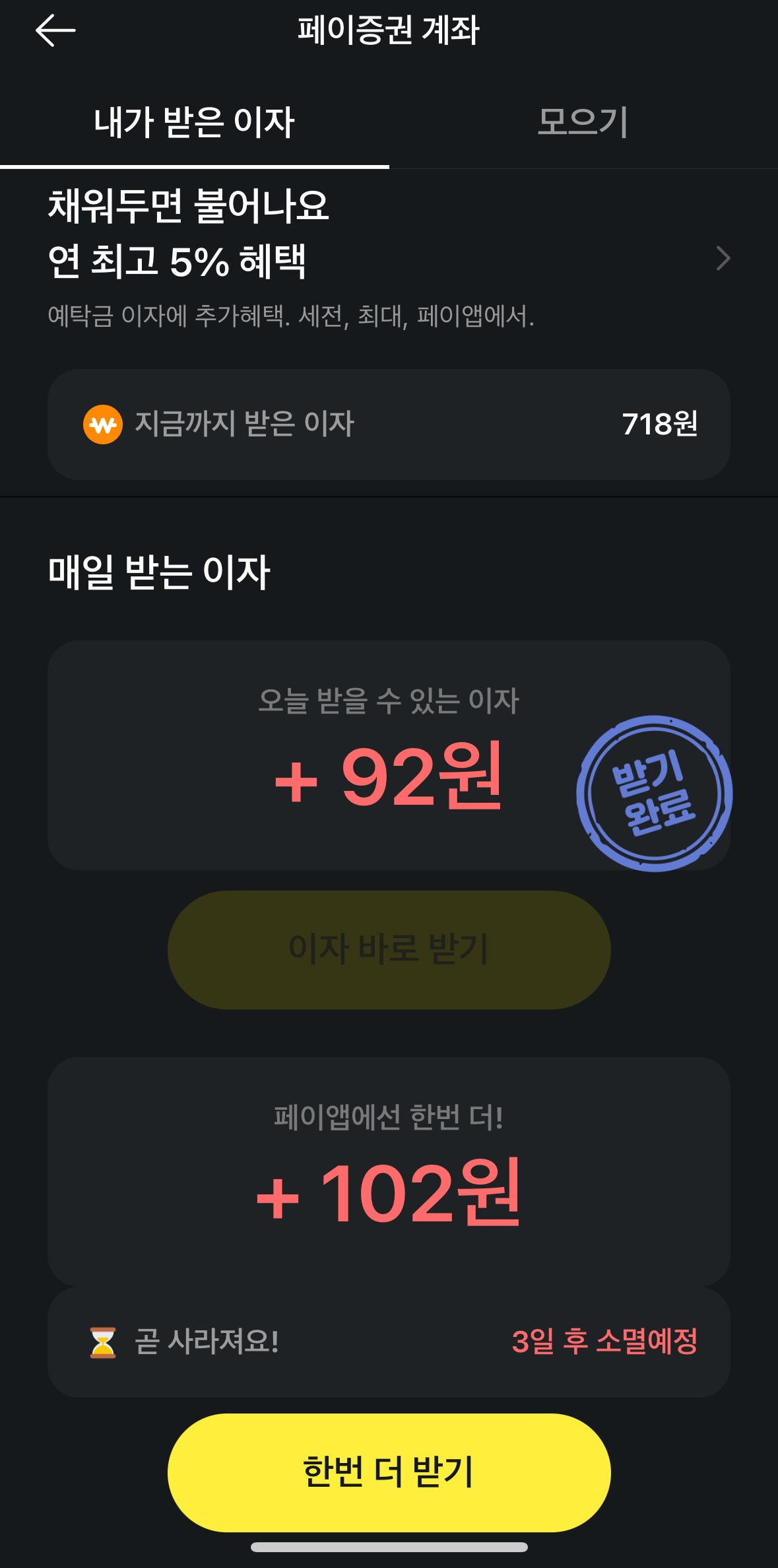Screen dimensions: 778x1568
Task: Tap the 페이증권 계좌 screen title
Action: pos(389,30)
